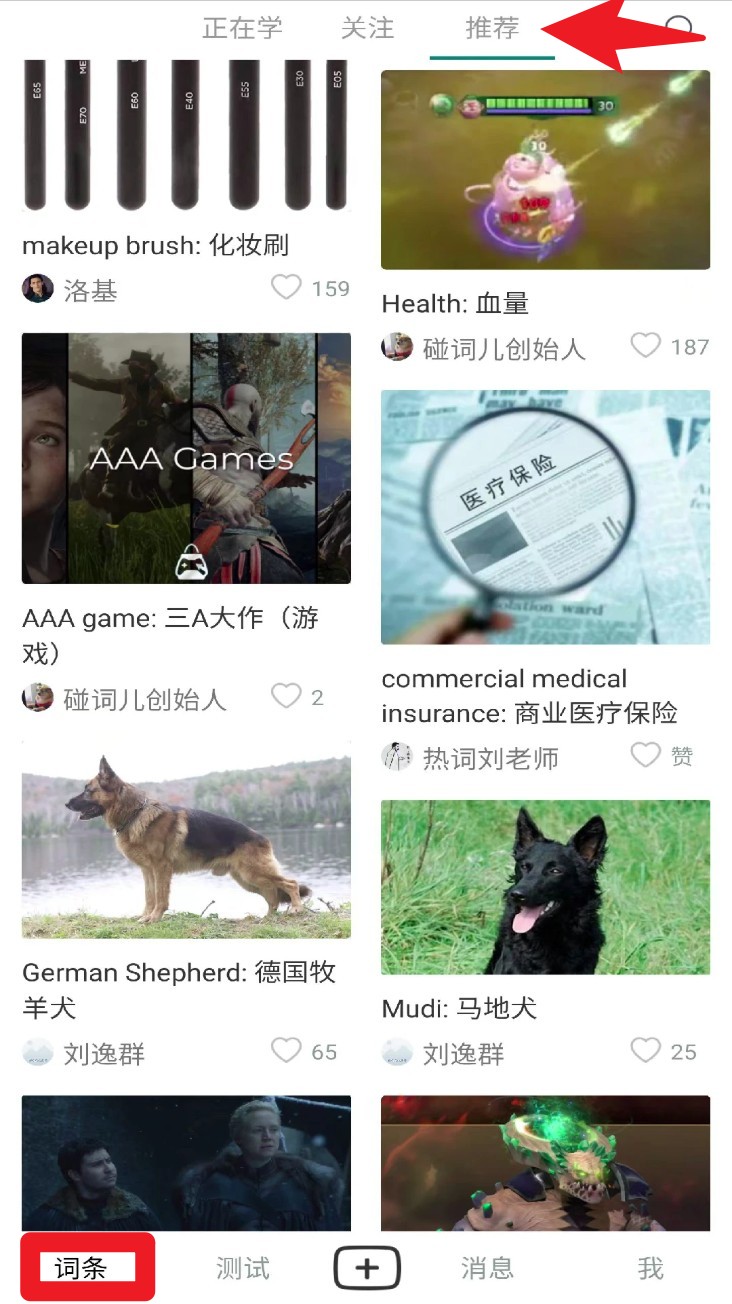Screen dimensions: 732x1304
Task: Switch to the 关注 tab
Action: point(367,28)
